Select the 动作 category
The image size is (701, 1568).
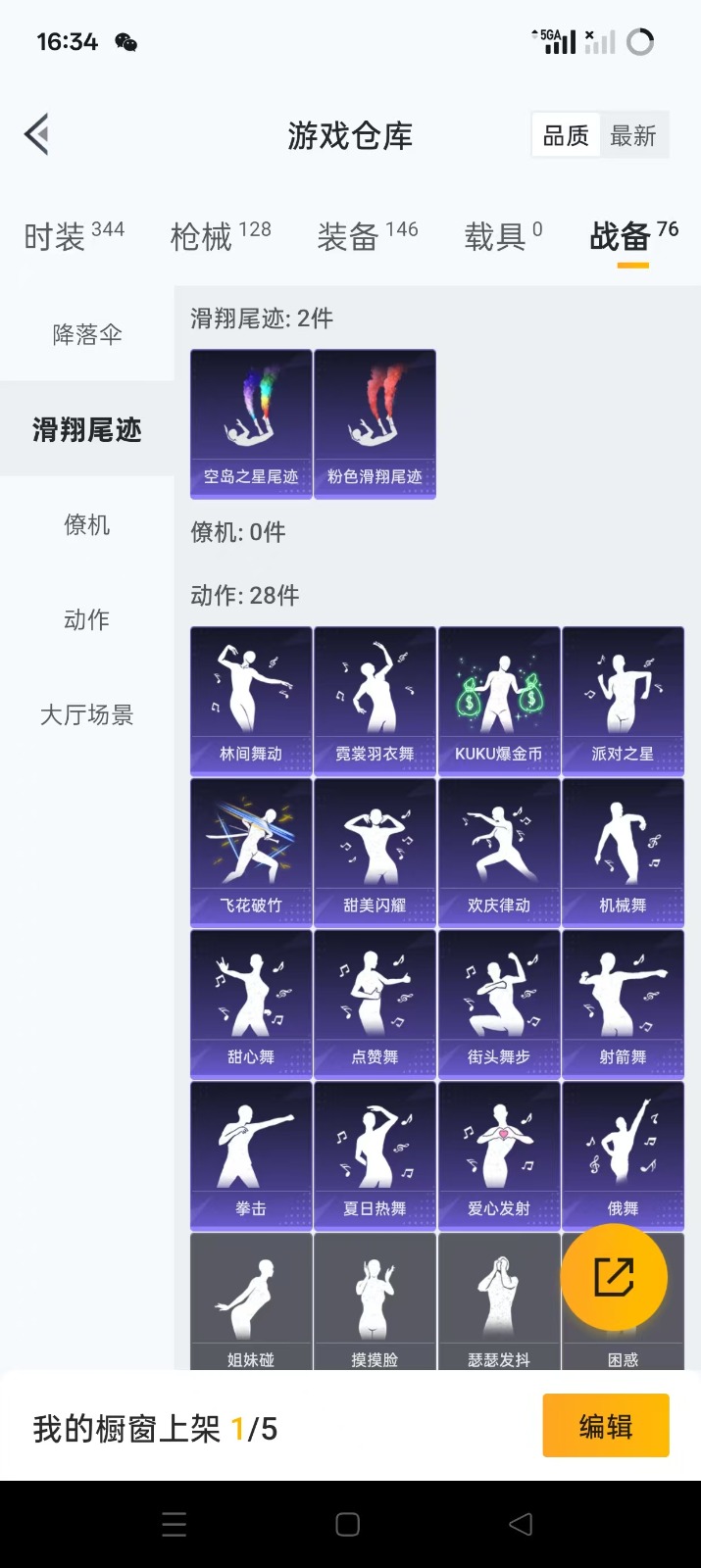click(x=87, y=619)
